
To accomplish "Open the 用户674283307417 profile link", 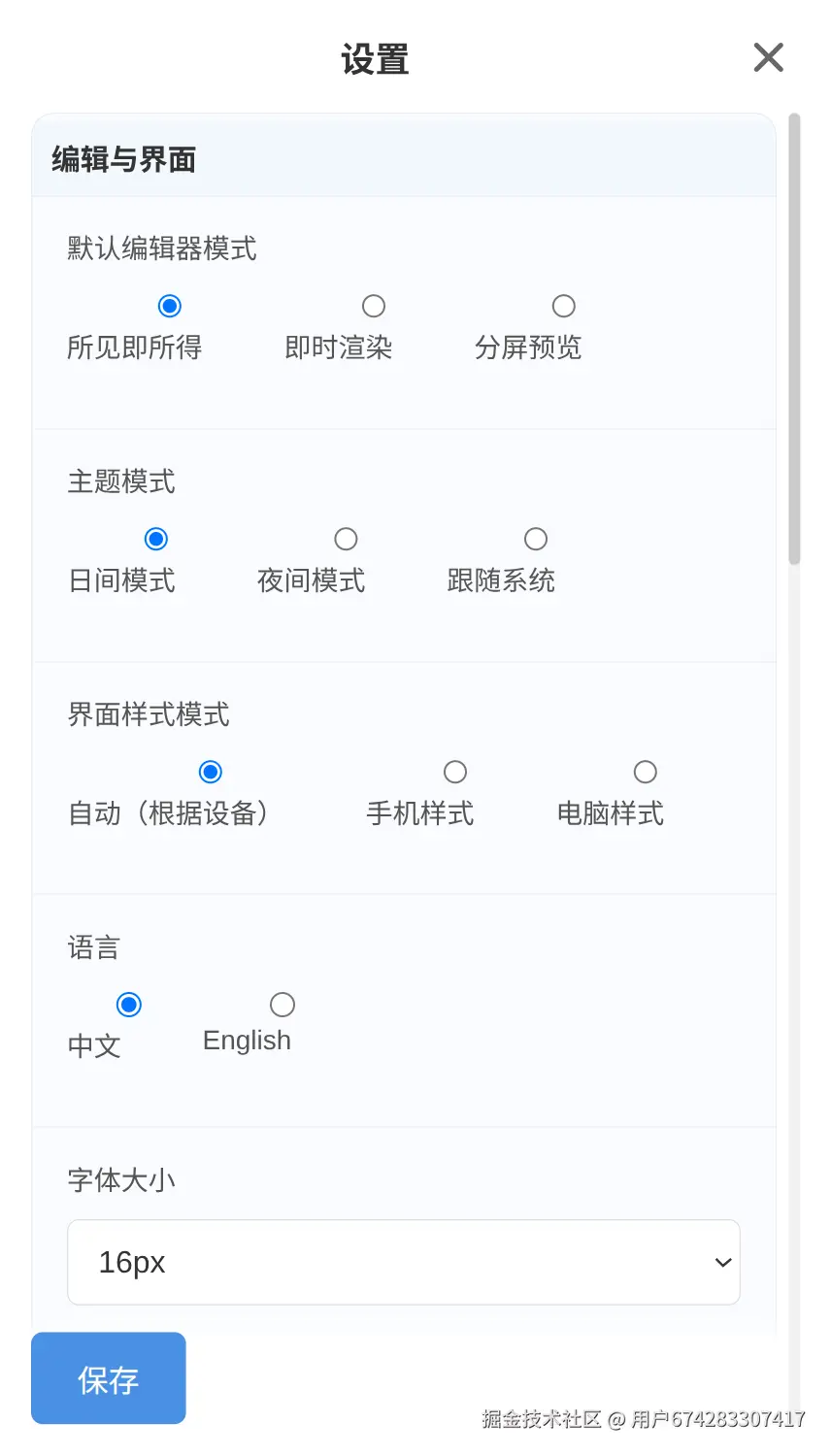I will pyautogui.click(x=718, y=1419).
